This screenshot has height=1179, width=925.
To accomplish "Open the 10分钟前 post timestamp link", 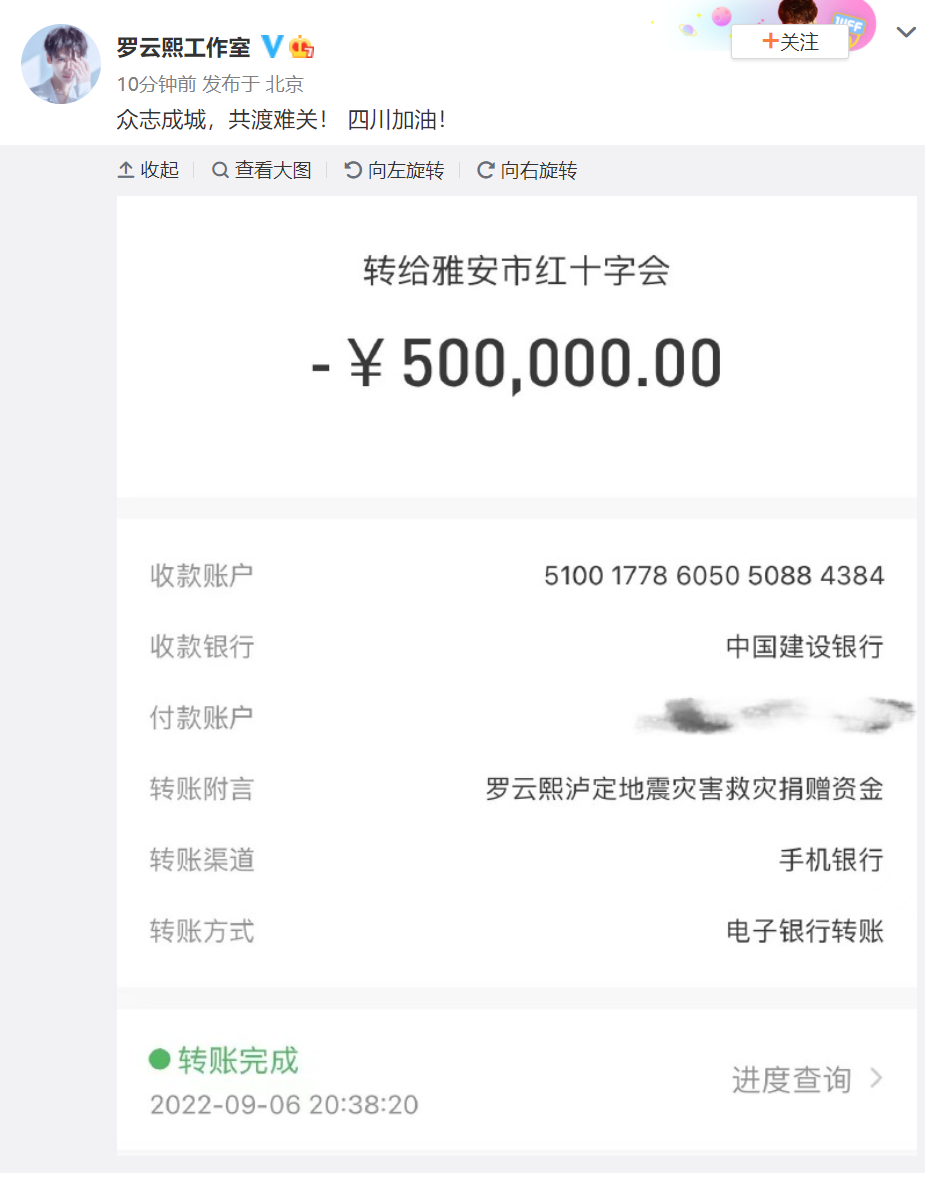I will [157, 84].
